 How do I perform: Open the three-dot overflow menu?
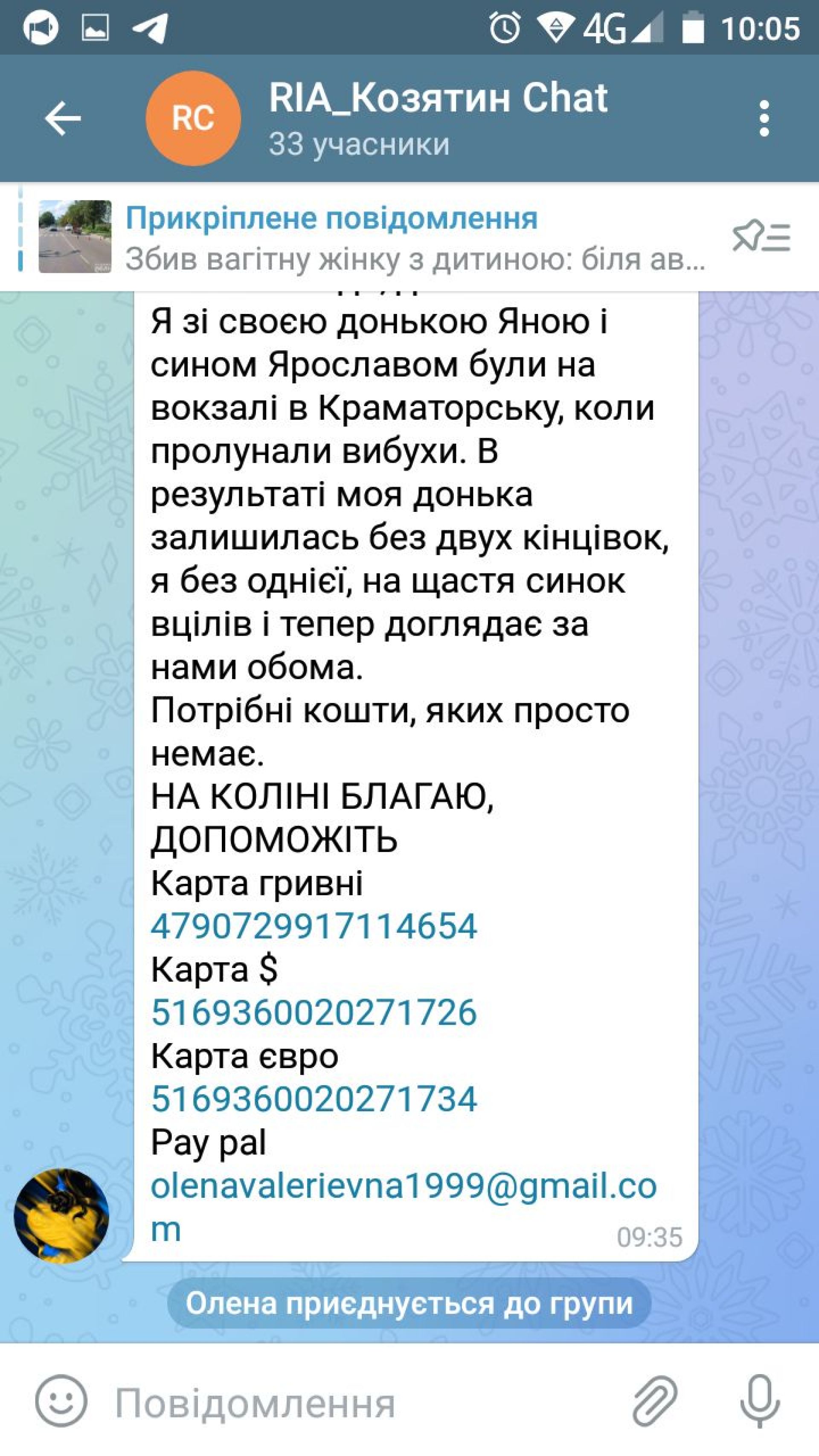pyautogui.click(x=764, y=119)
